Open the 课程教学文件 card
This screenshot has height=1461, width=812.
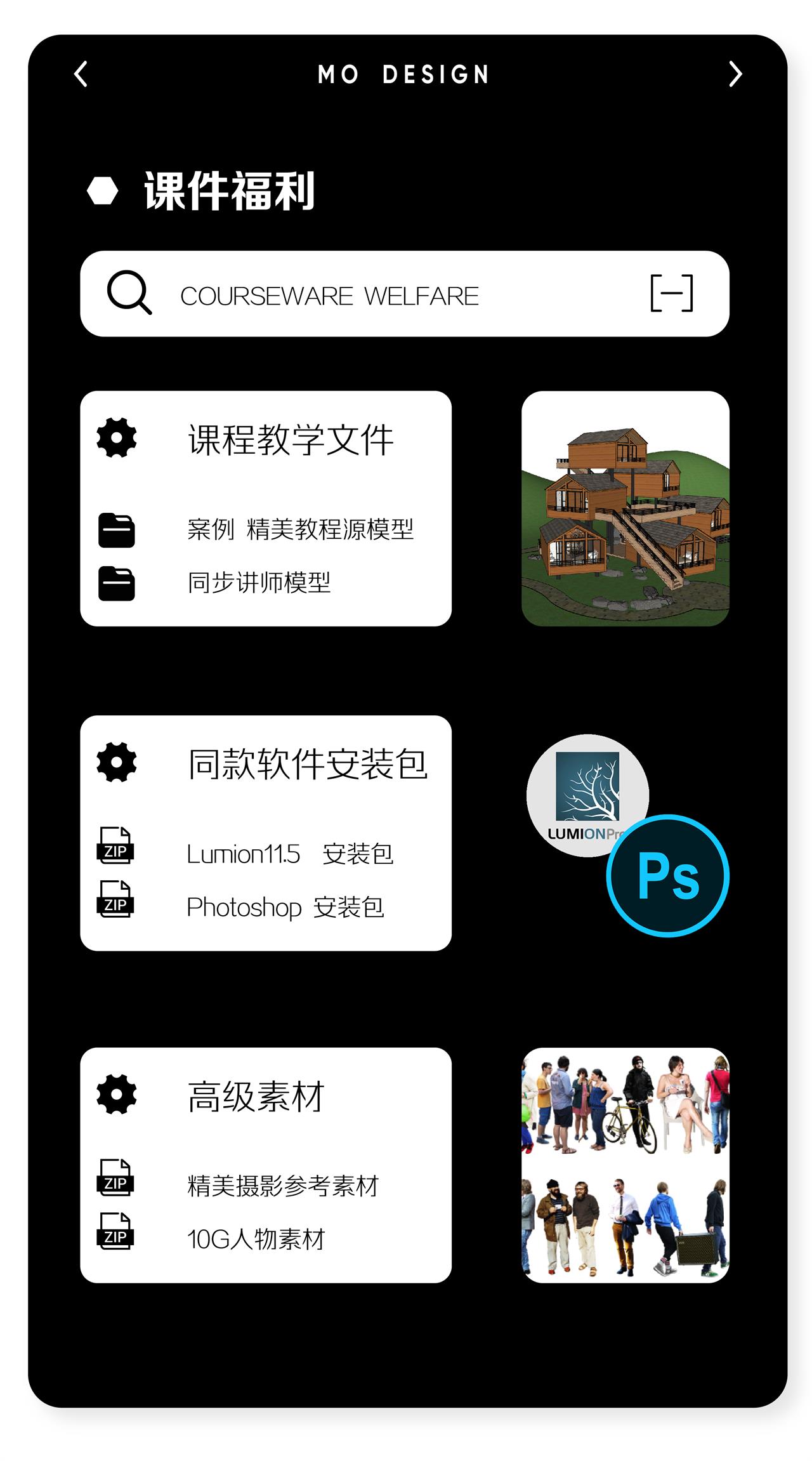[265, 508]
